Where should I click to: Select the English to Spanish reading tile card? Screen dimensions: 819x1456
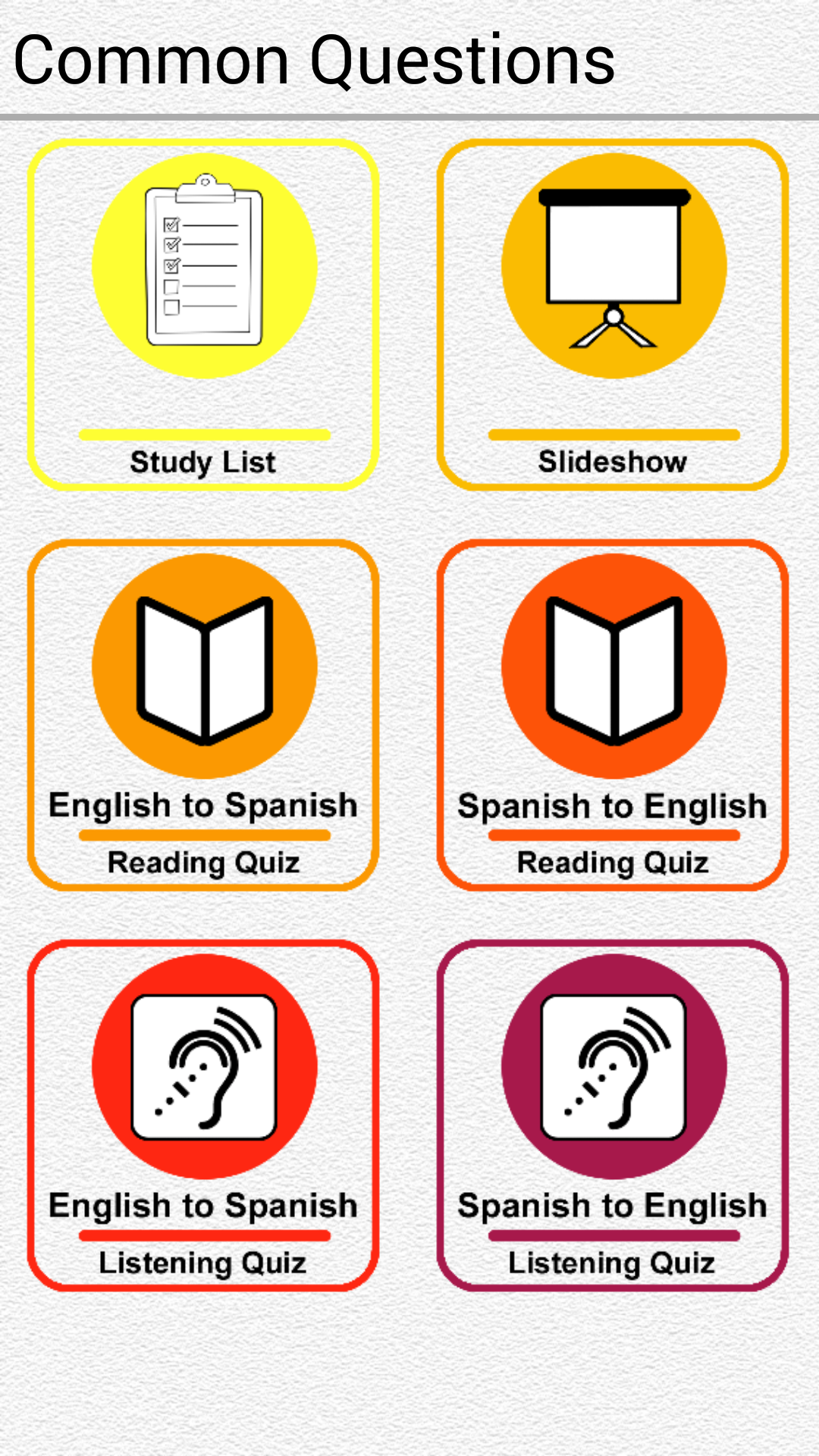point(203,717)
